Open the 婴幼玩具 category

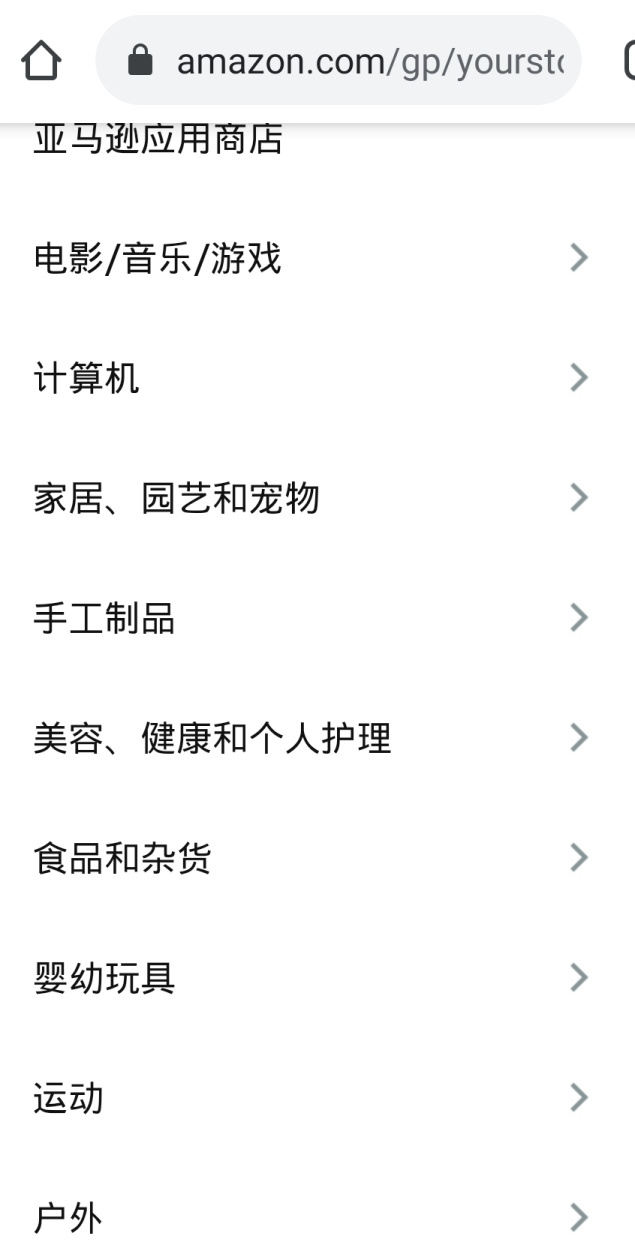(317, 978)
